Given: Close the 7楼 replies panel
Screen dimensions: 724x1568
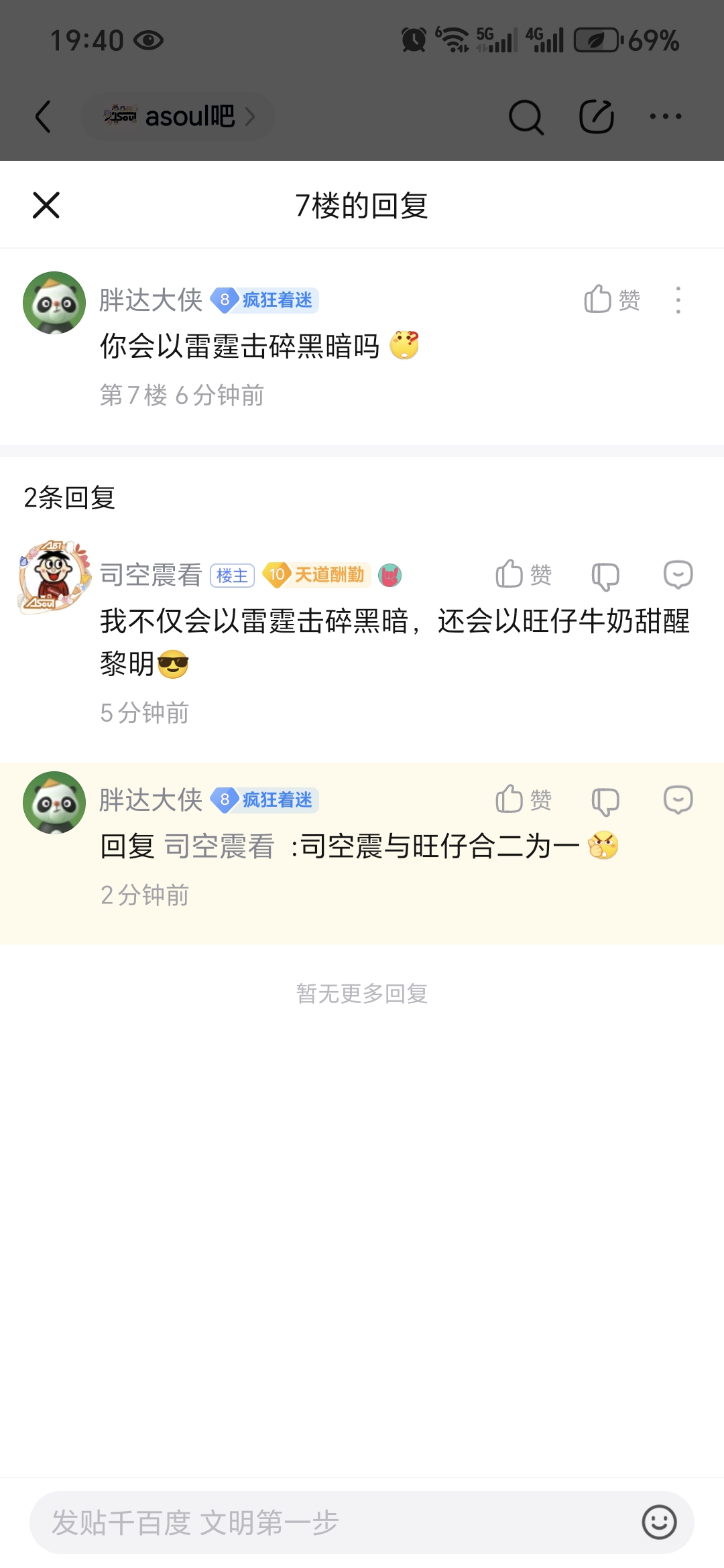Looking at the screenshot, I should point(46,205).
